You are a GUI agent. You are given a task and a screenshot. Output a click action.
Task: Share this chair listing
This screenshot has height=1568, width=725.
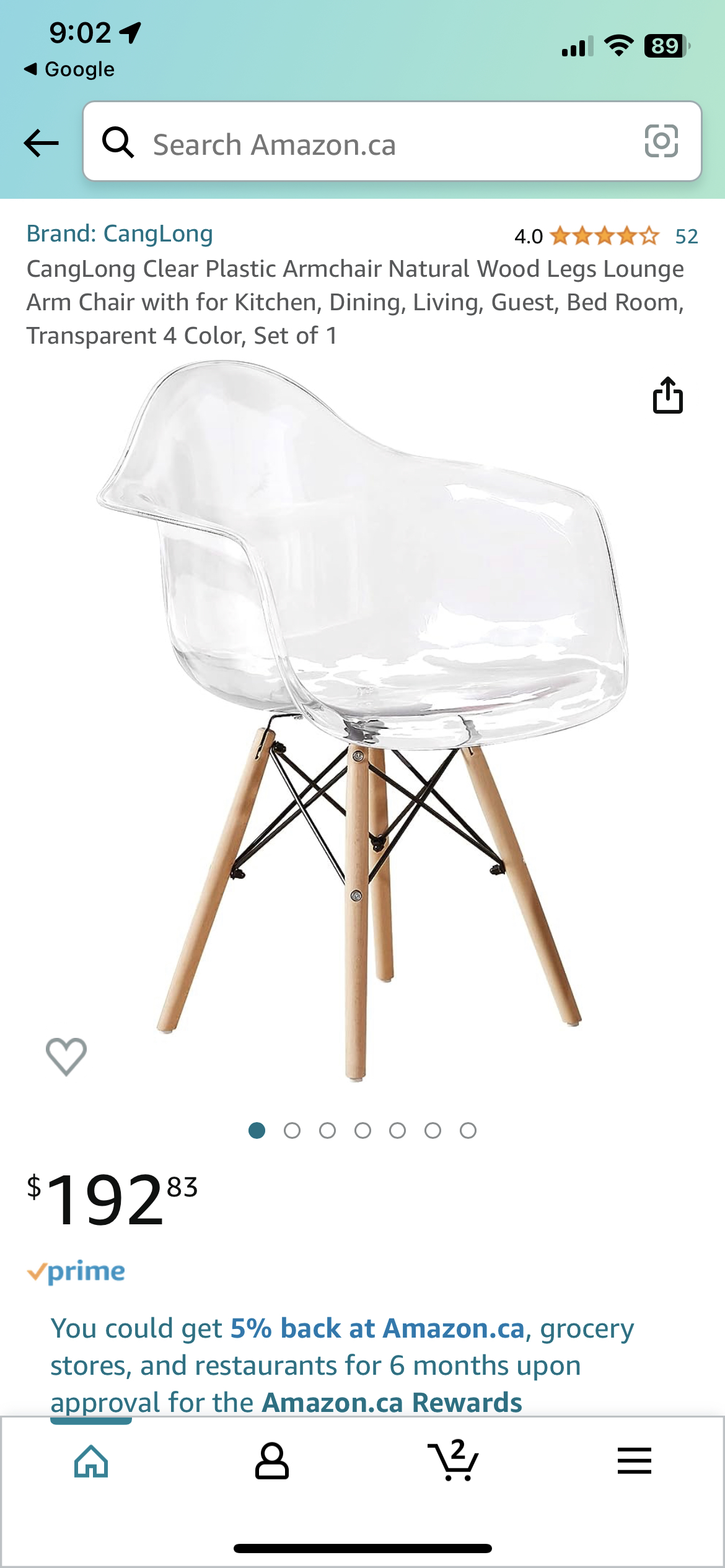667,395
